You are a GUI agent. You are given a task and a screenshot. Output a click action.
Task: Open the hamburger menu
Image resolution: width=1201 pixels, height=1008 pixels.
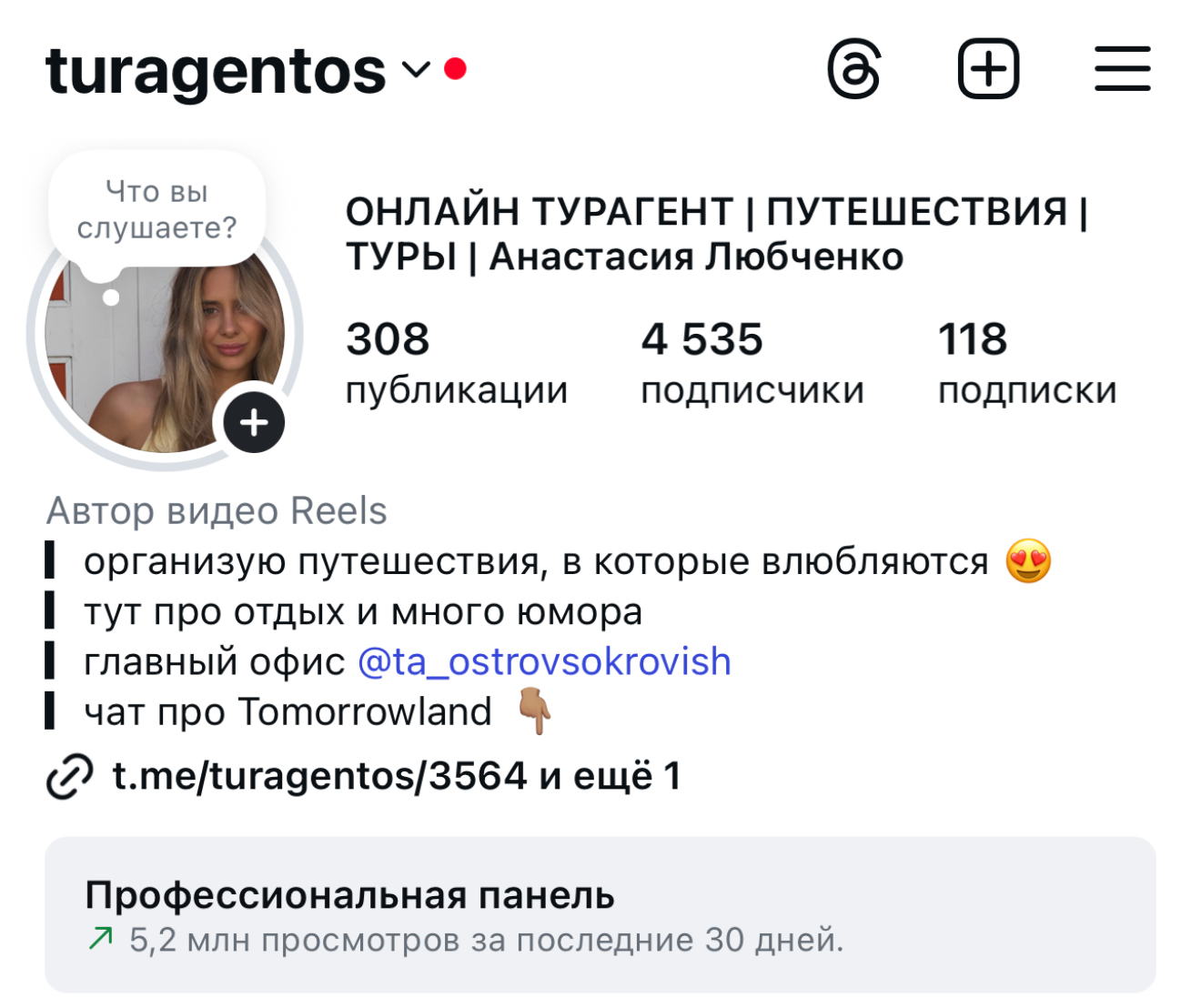click(1123, 69)
